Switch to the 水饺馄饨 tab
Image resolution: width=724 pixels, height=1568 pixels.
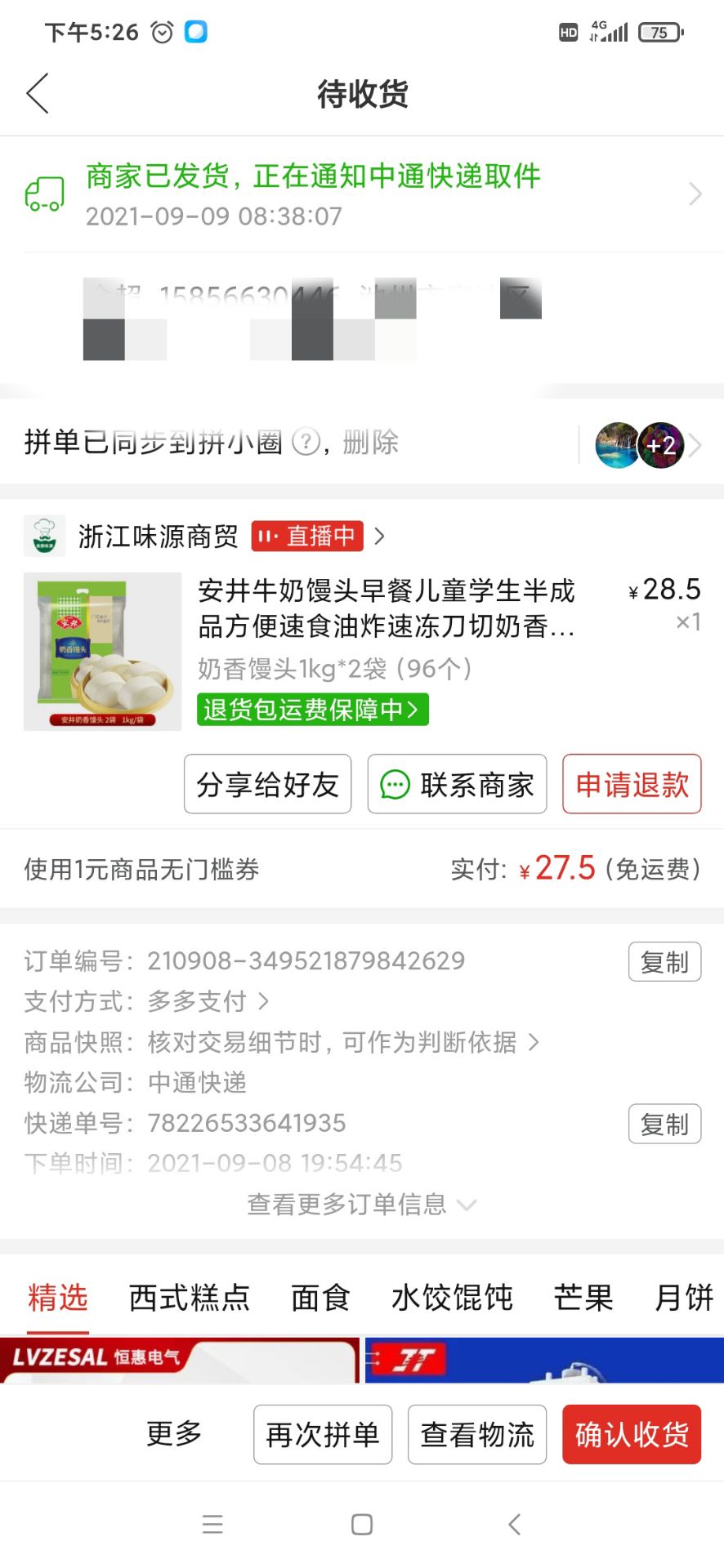[451, 1297]
